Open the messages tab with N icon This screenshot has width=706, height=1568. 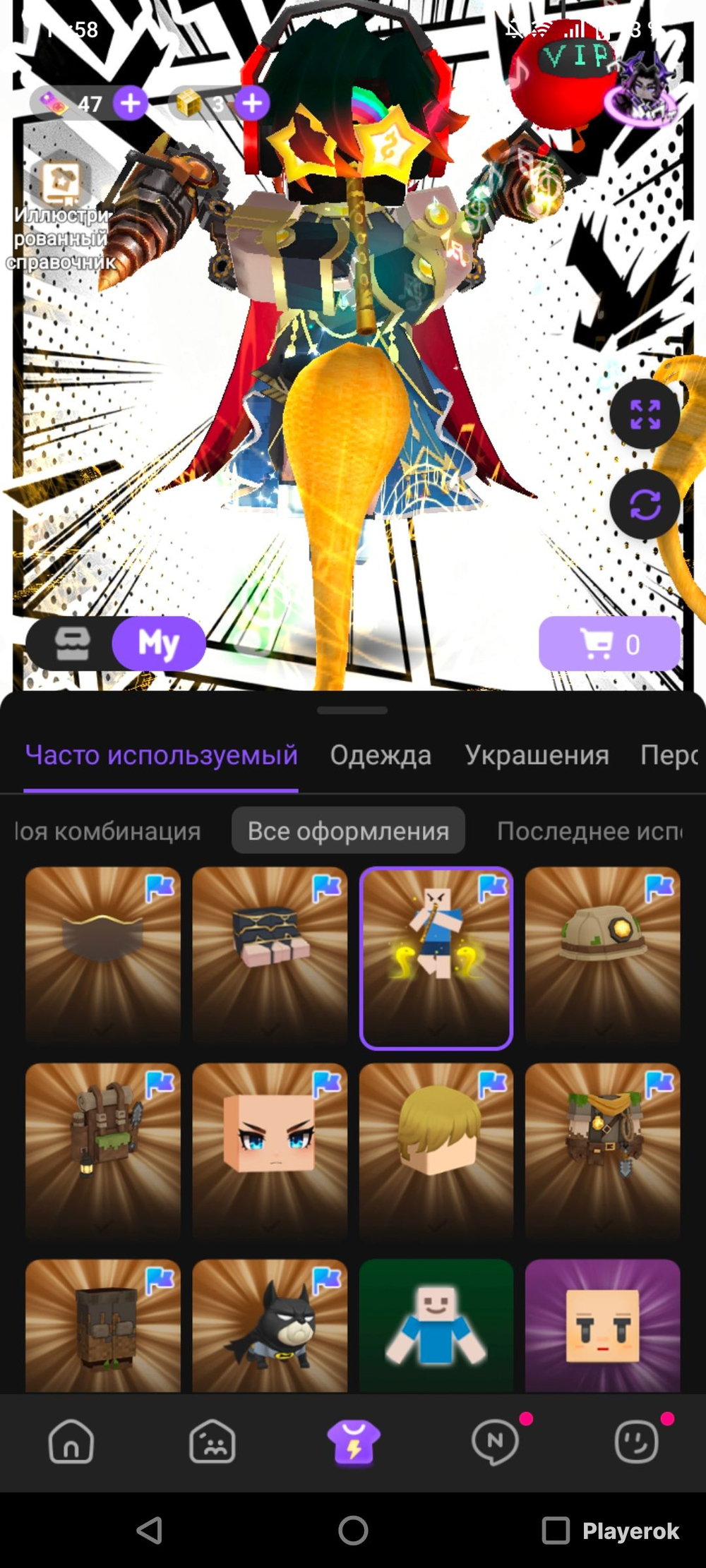point(495,1442)
